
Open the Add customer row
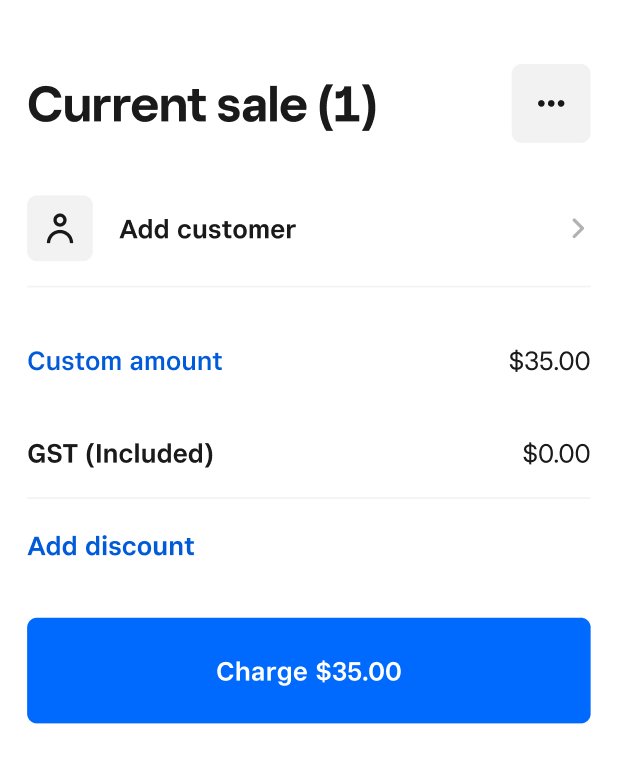[308, 229]
